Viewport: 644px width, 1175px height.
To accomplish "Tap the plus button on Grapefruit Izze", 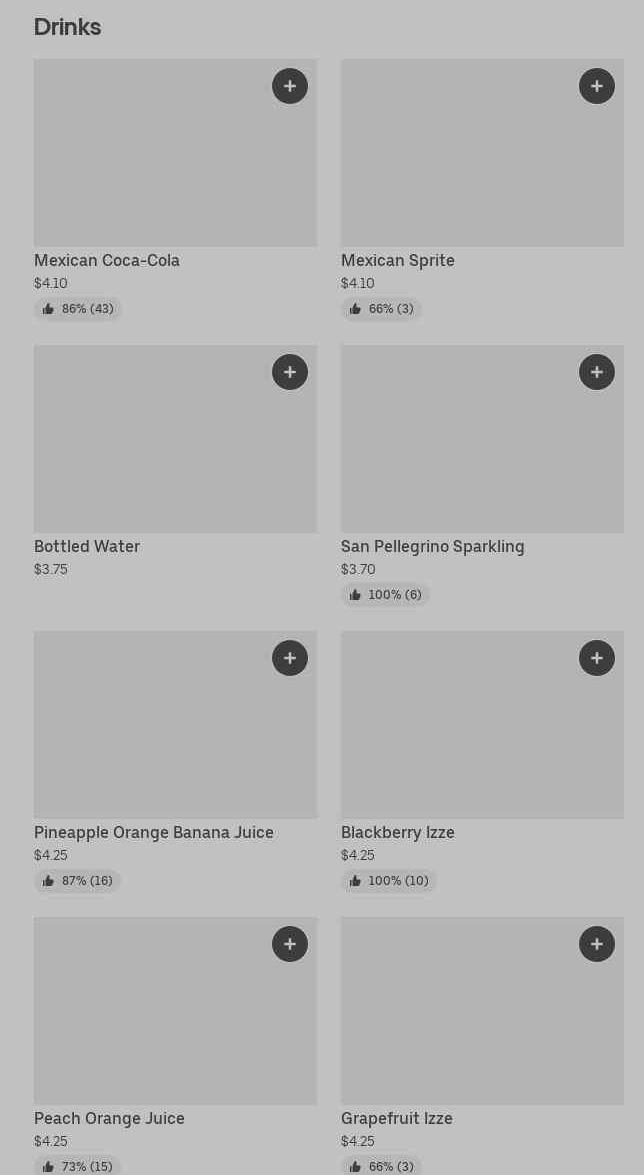I will point(597,944).
